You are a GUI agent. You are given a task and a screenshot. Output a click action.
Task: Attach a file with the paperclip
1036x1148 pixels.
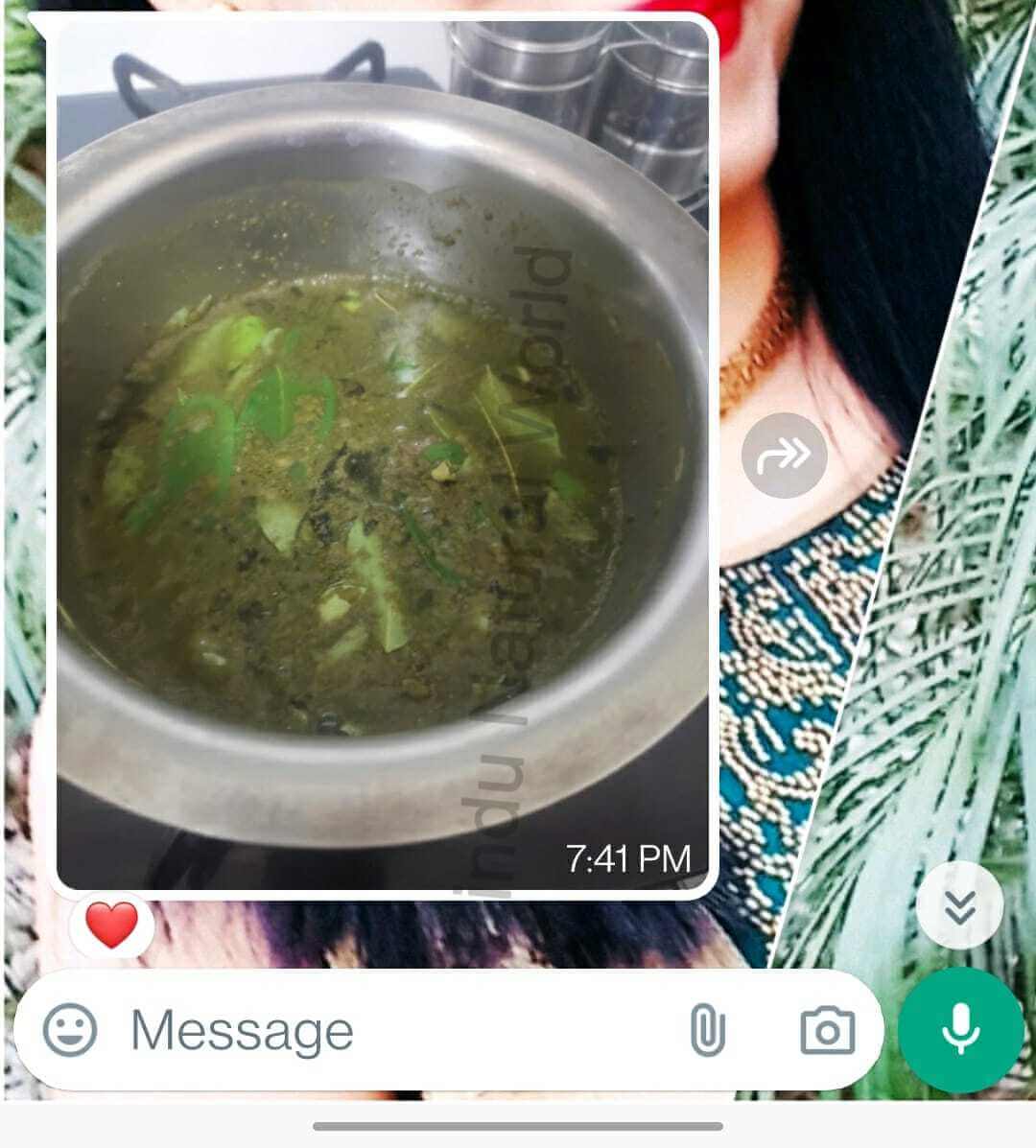click(707, 1031)
